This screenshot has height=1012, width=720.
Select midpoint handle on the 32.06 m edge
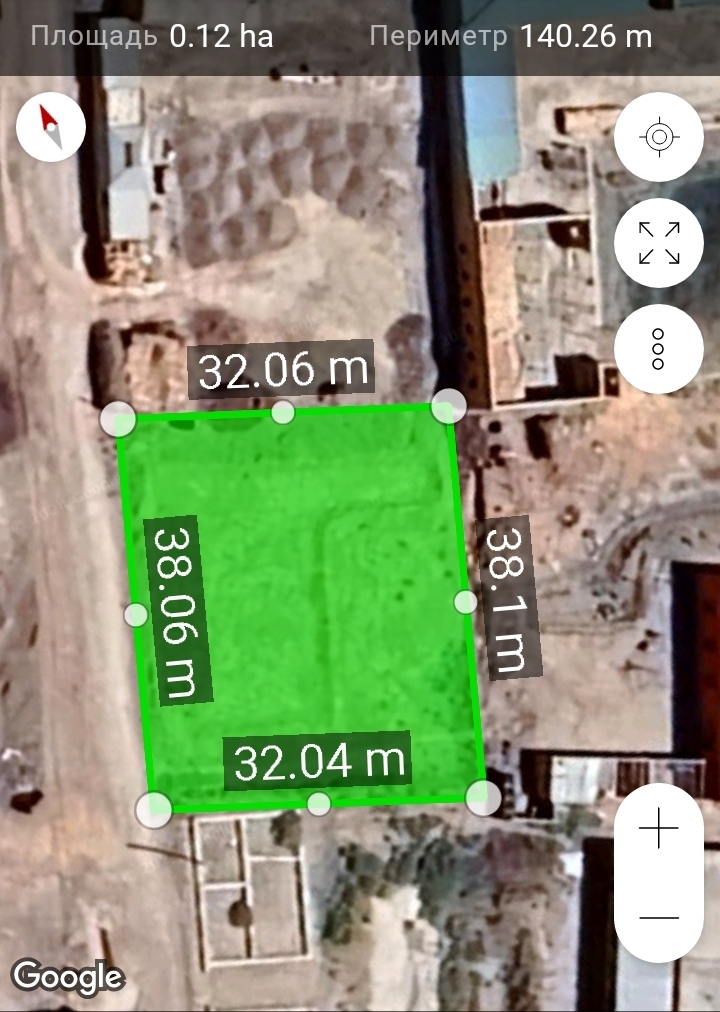(x=284, y=412)
